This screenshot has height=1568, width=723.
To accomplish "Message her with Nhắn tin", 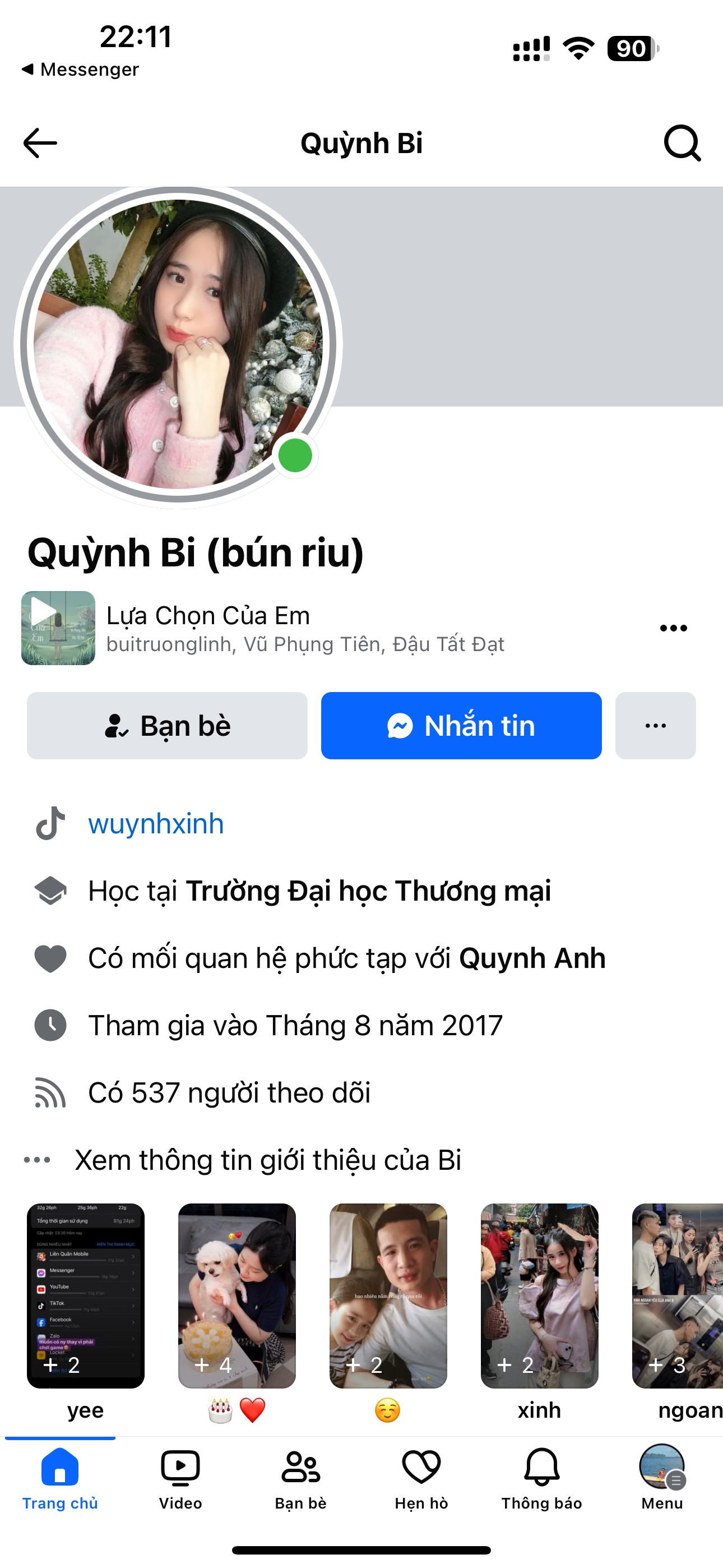I will [461, 726].
